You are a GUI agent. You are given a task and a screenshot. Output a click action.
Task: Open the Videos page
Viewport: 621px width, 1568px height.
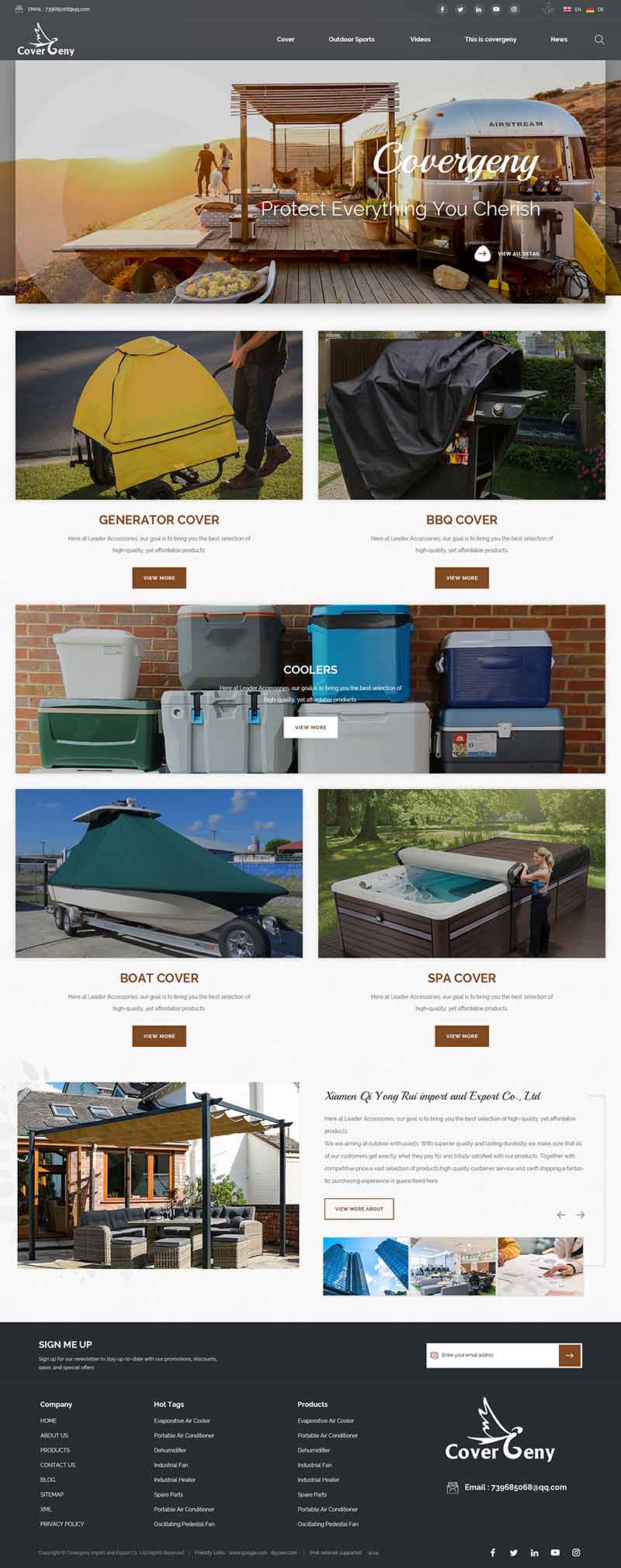pos(420,40)
